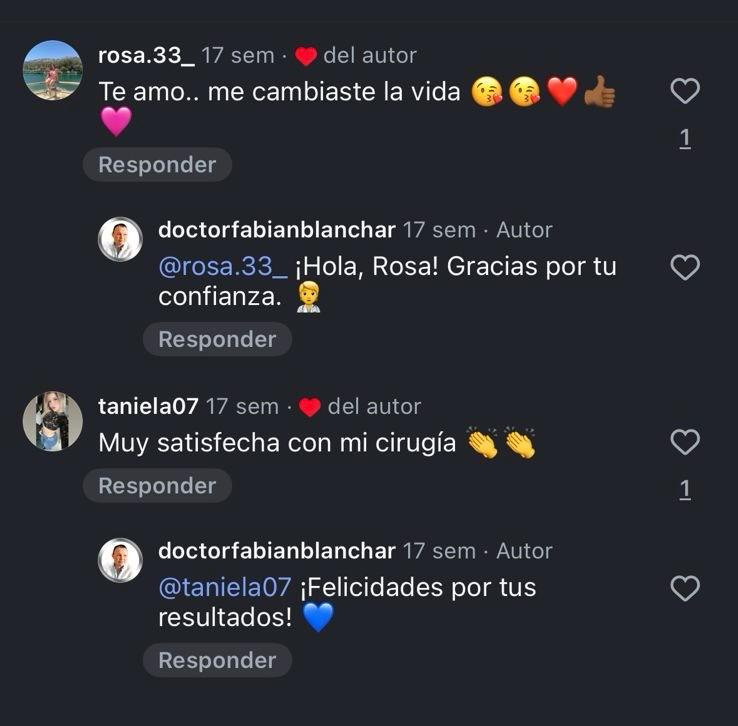Open the @rosa.33_ mention link
Screen dimensions: 738x726
pos(223,268)
